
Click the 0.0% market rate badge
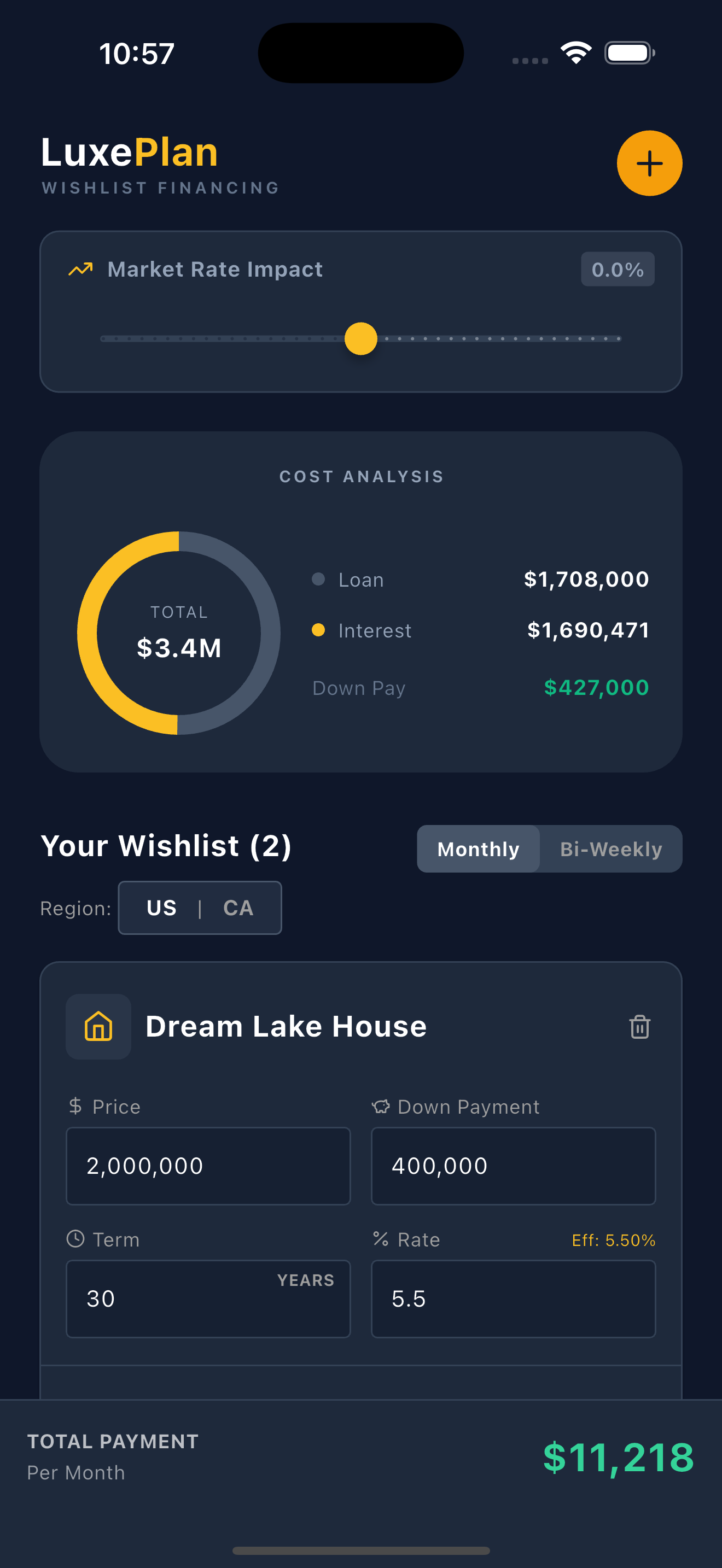(x=616, y=269)
